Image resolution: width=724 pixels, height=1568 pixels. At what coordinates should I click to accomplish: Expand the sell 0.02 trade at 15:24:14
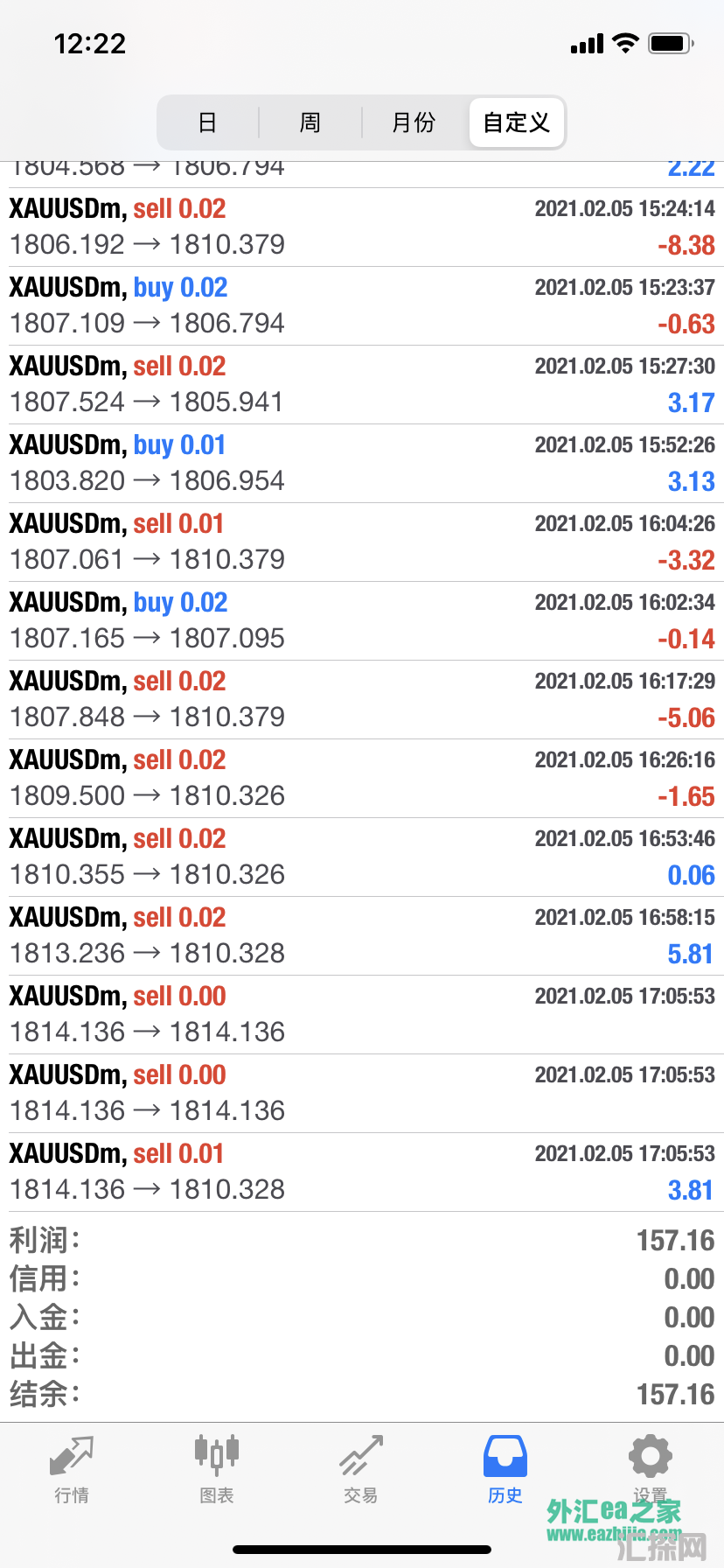click(362, 227)
